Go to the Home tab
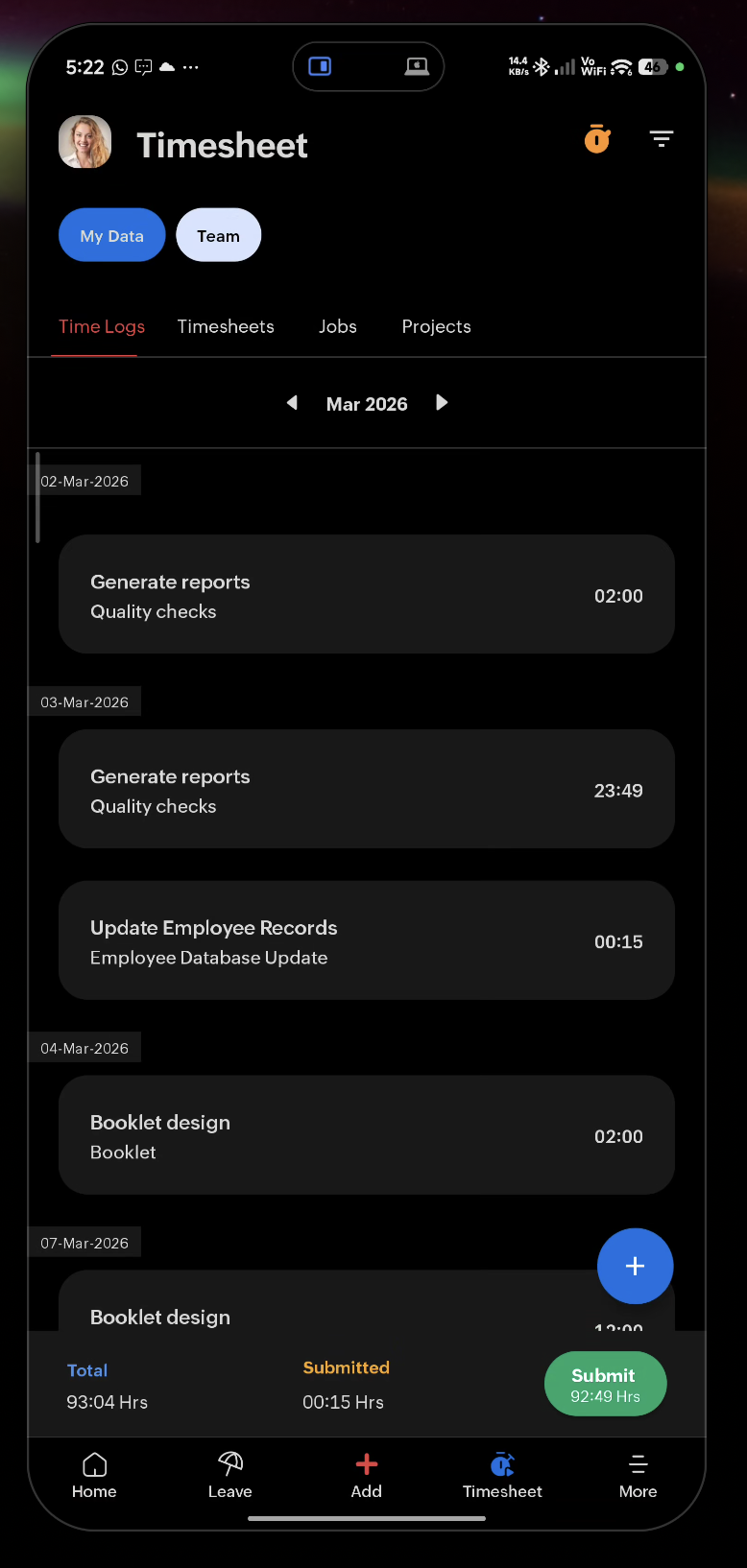 click(94, 1475)
